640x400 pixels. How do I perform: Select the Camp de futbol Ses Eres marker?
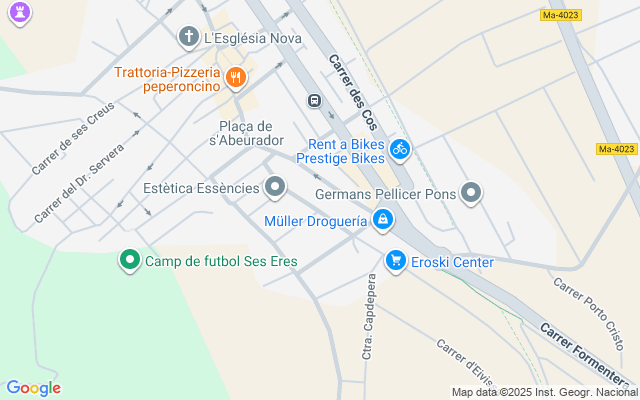point(129,261)
